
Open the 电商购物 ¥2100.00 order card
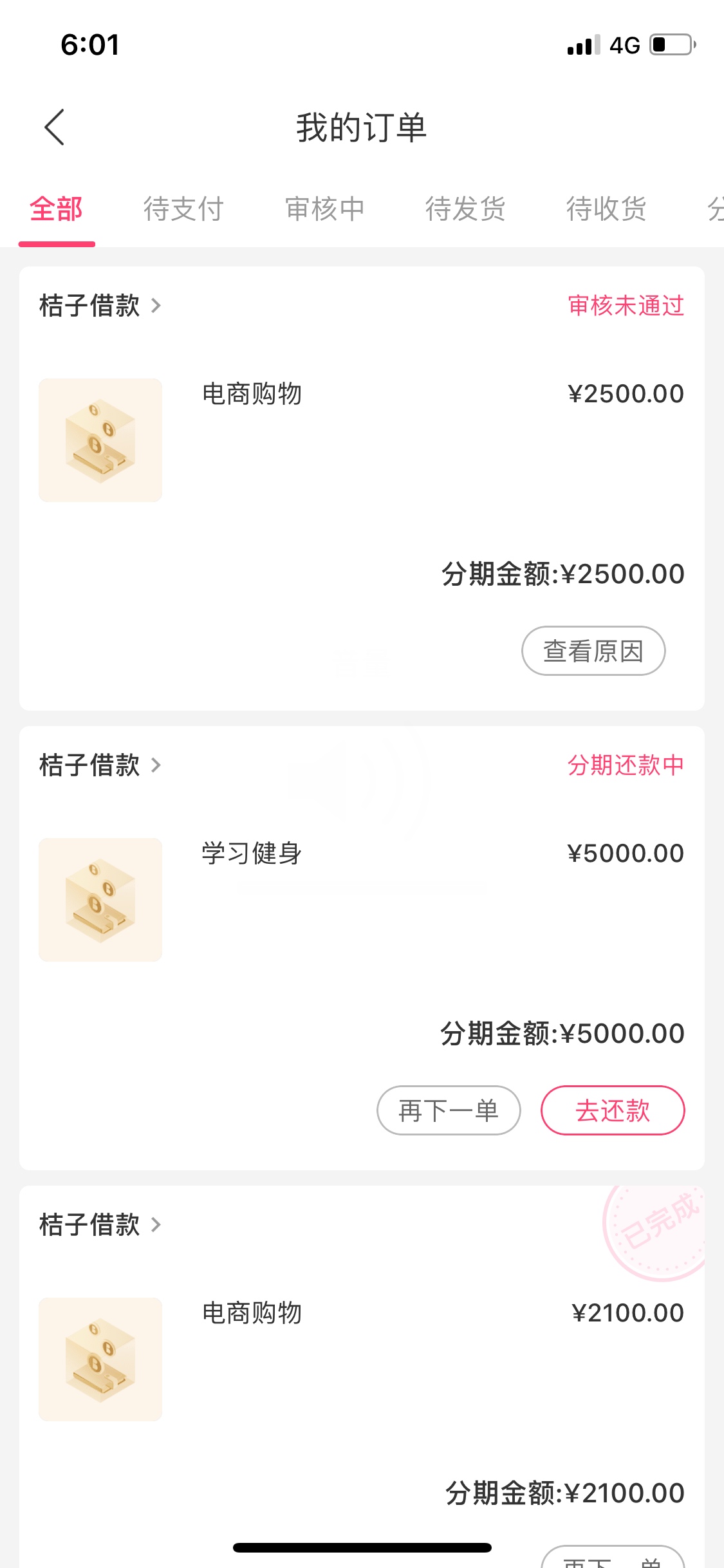point(362,1376)
